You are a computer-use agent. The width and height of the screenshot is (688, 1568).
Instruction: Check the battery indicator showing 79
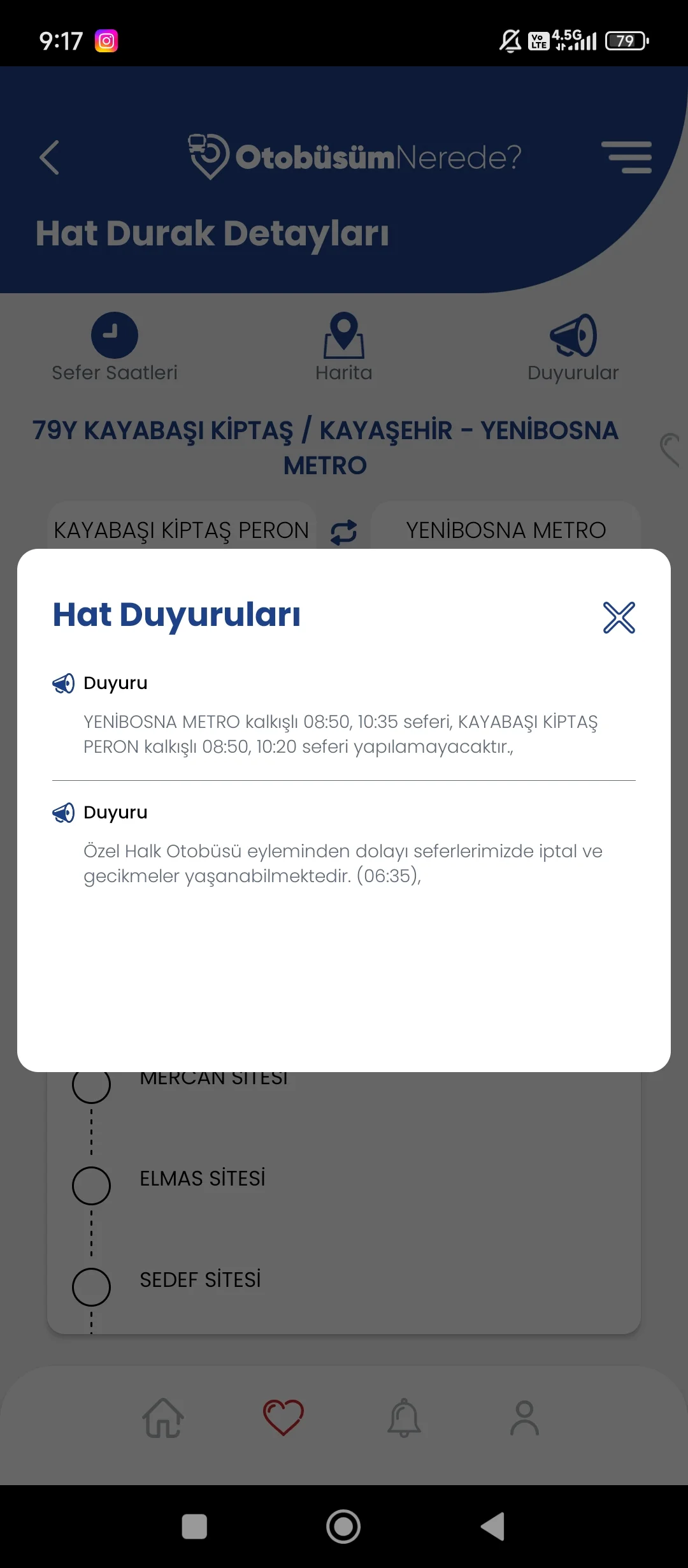pos(626,41)
